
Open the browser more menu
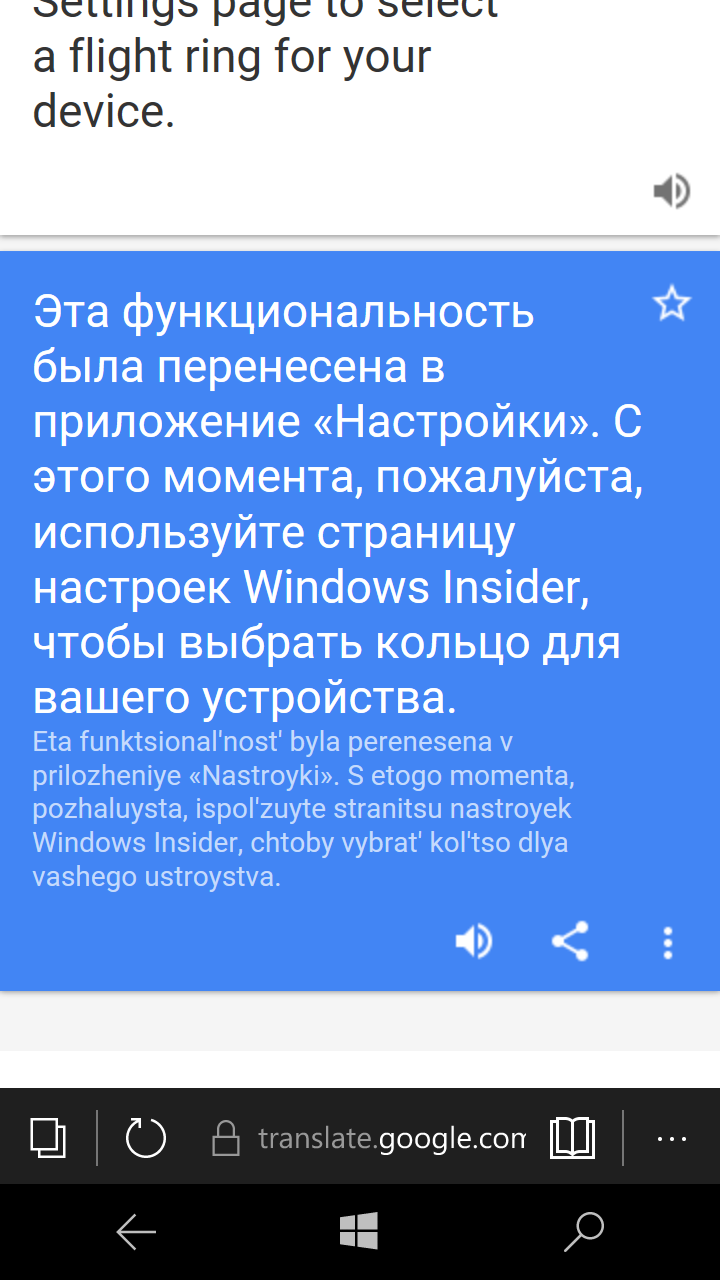[672, 1138]
